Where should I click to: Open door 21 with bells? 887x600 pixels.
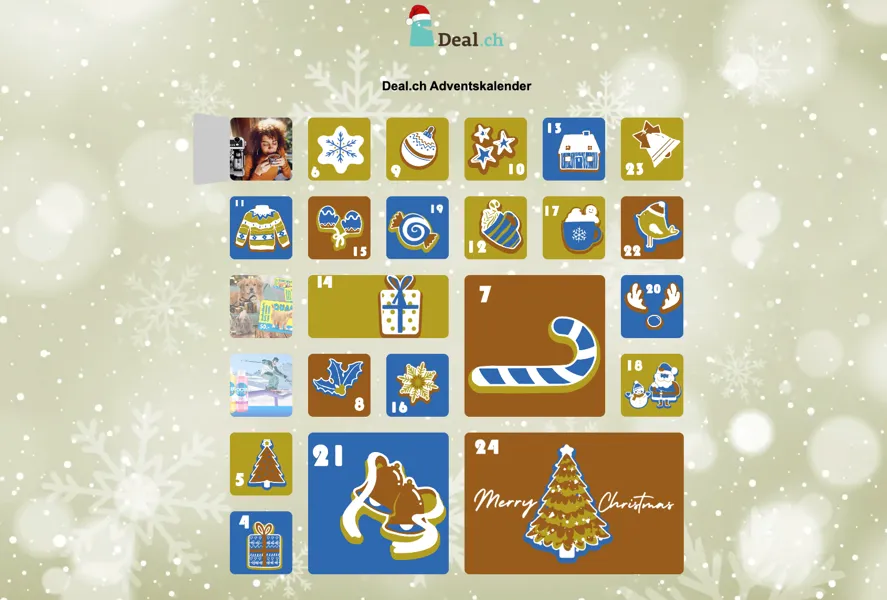coord(378,503)
